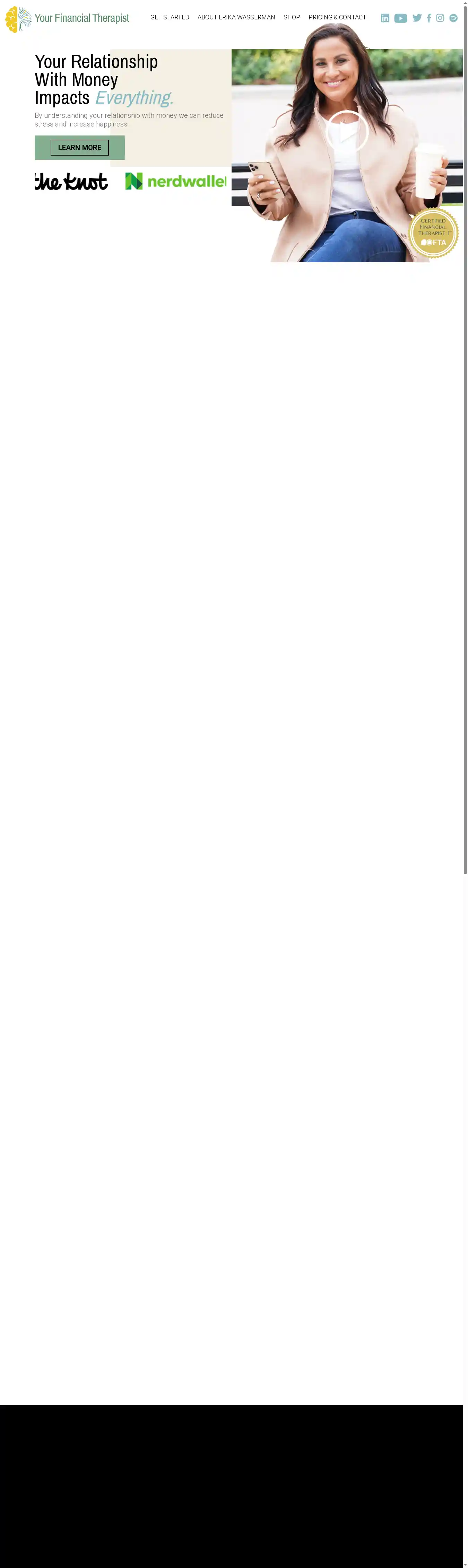Open Pricing & Contact page
Image resolution: width=468 pixels, height=1568 pixels.
pyautogui.click(x=337, y=17)
